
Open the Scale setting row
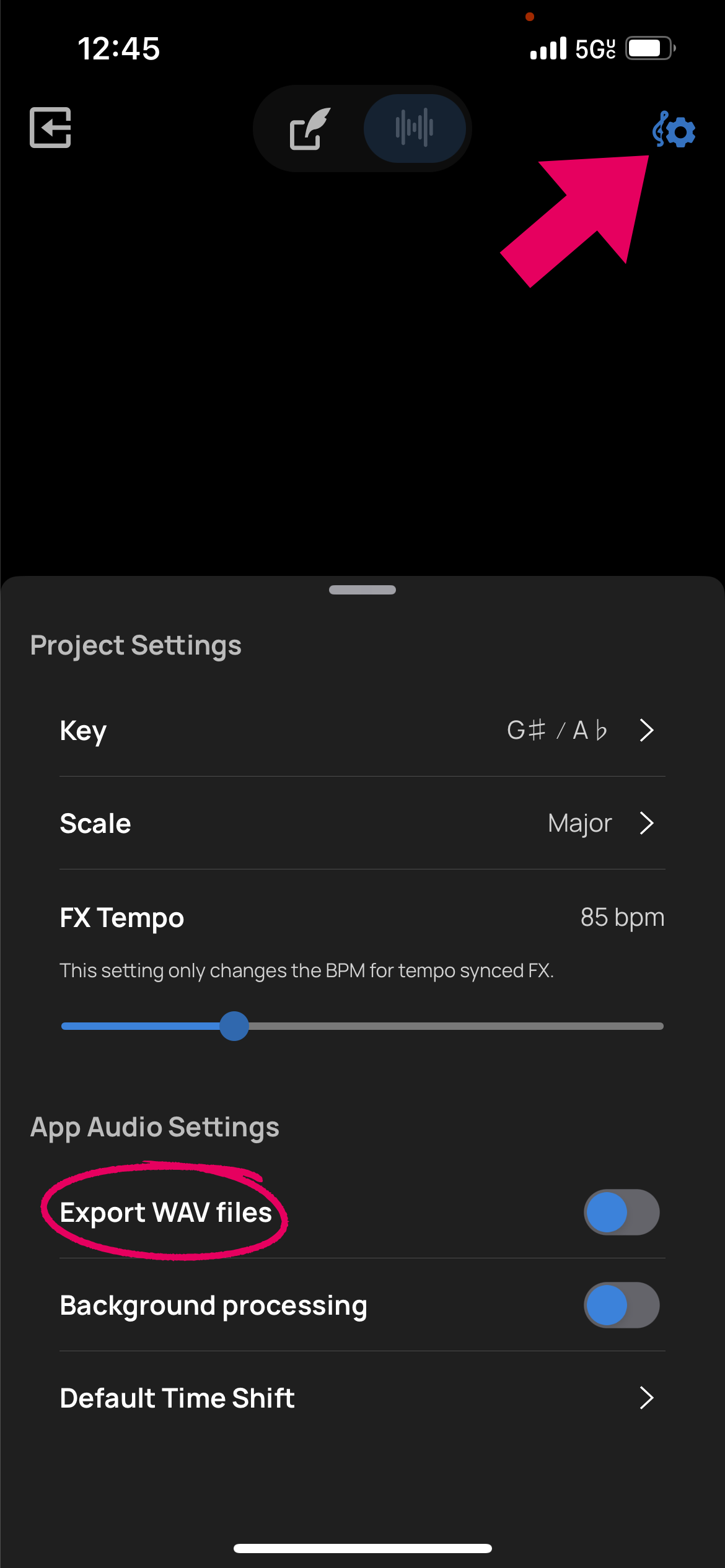362,824
